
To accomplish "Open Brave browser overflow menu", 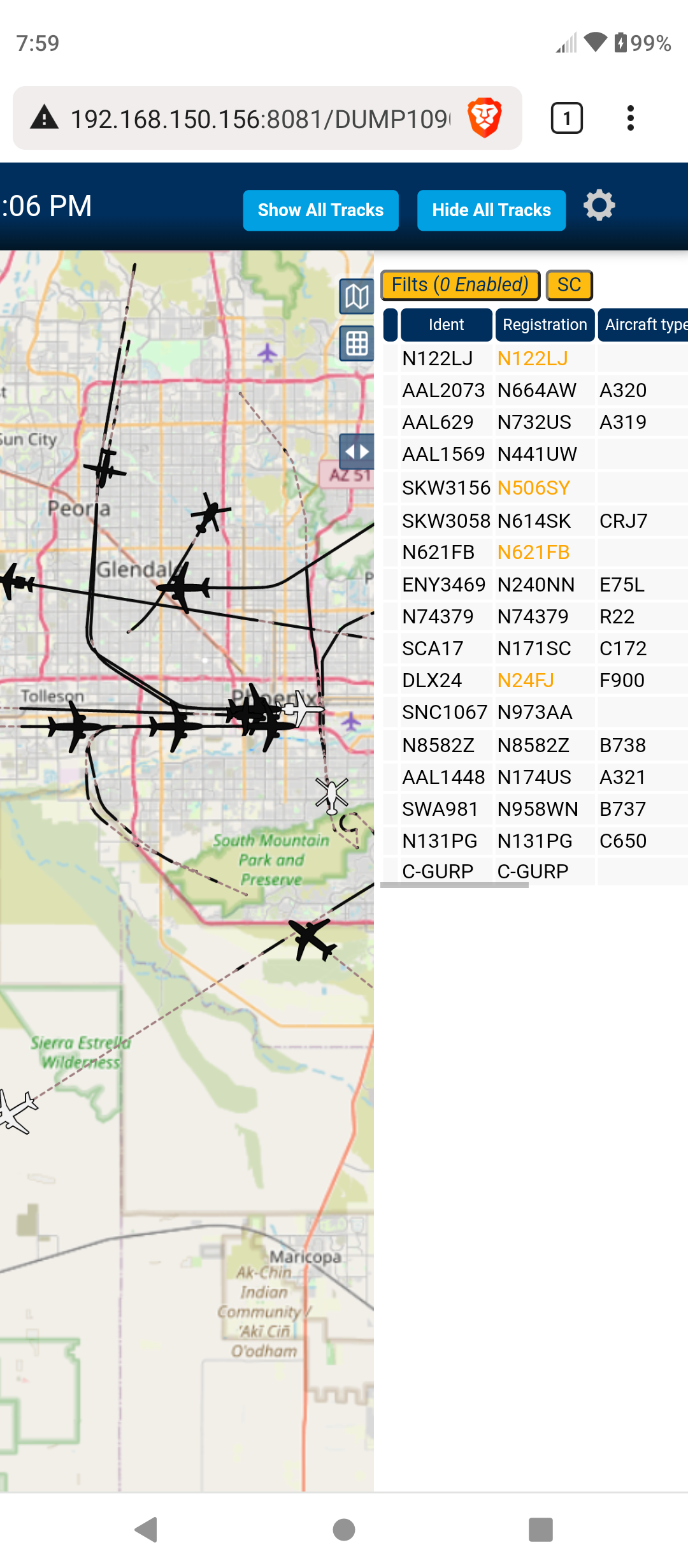I will (x=631, y=118).
